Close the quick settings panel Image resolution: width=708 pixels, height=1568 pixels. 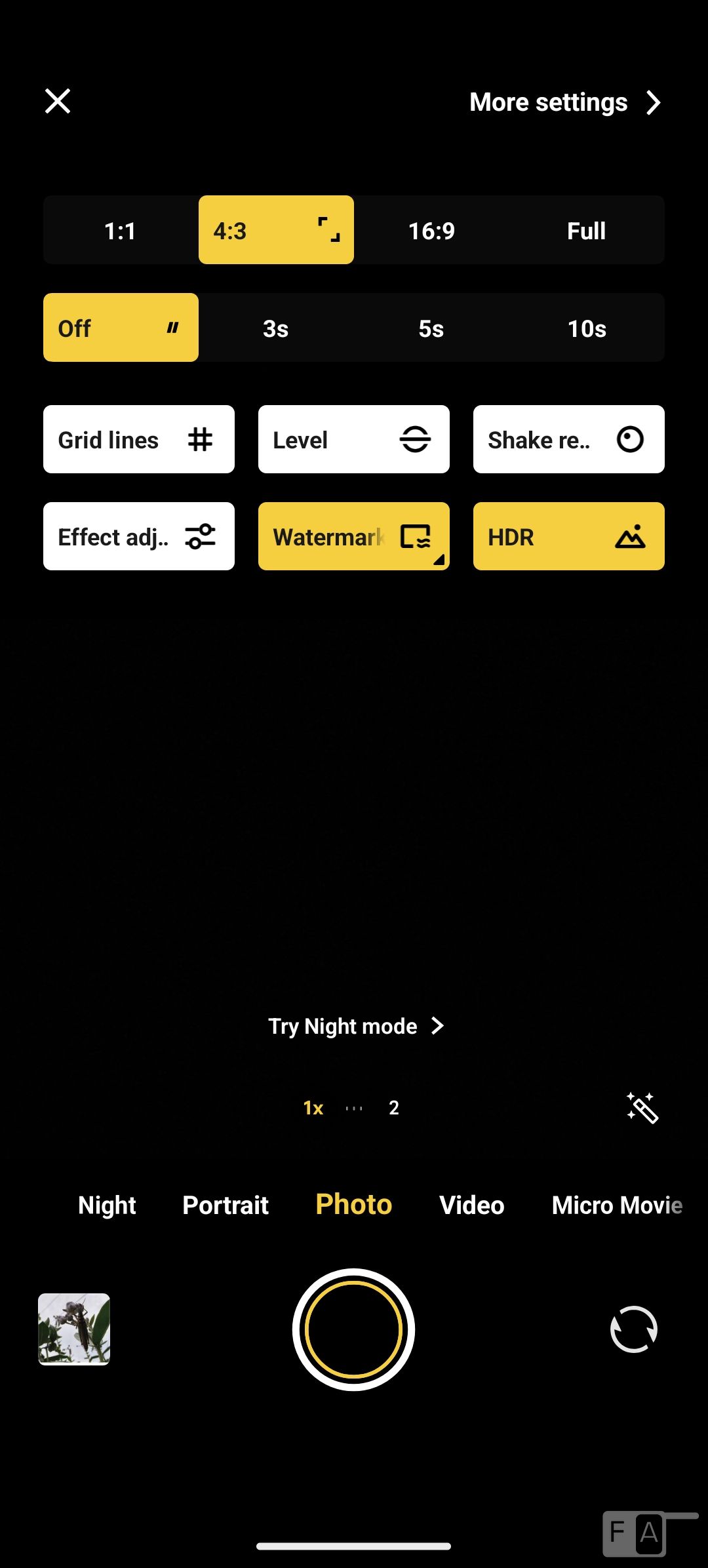(x=58, y=102)
